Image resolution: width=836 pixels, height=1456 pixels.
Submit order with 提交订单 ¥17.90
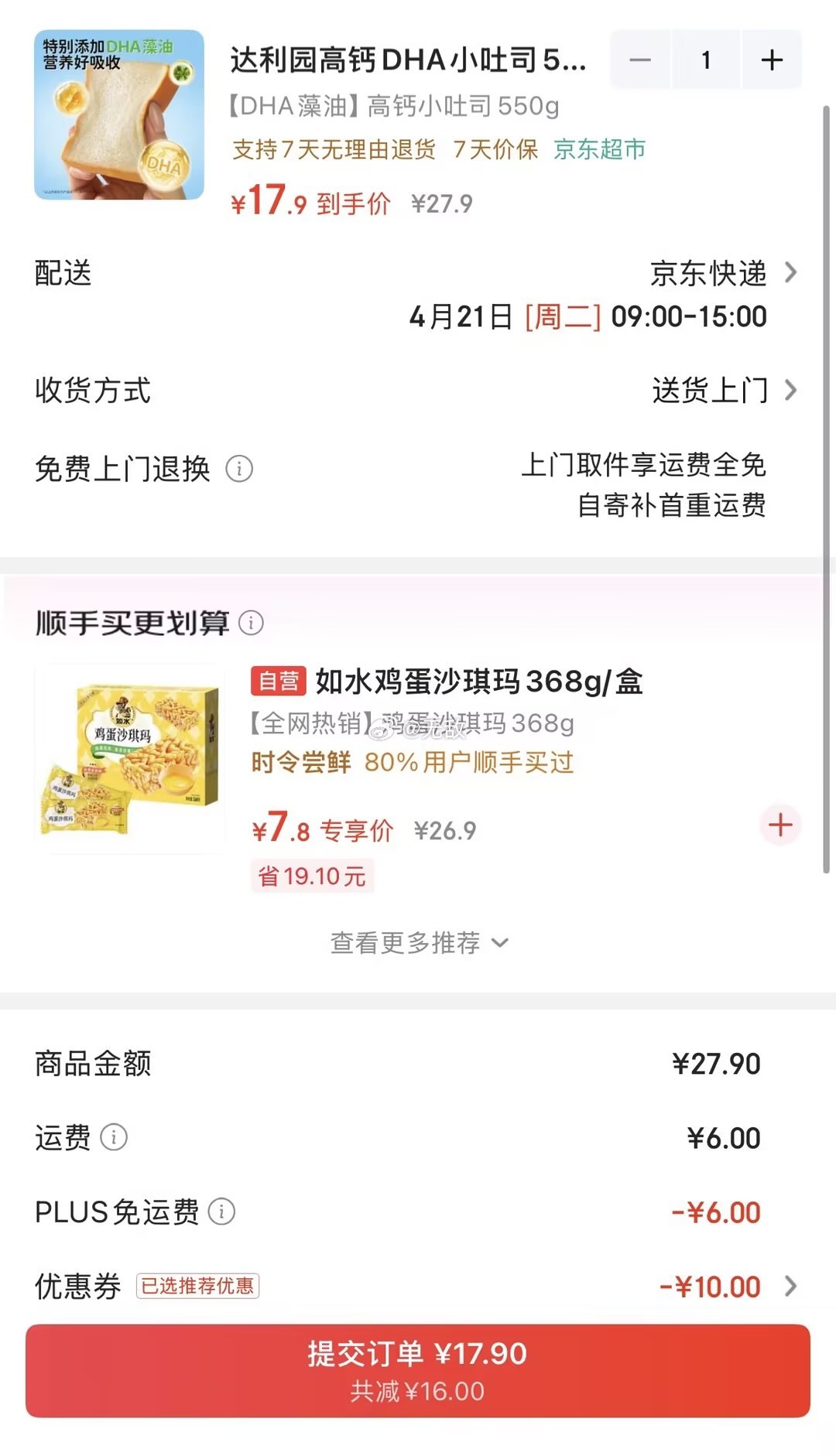point(418,1370)
